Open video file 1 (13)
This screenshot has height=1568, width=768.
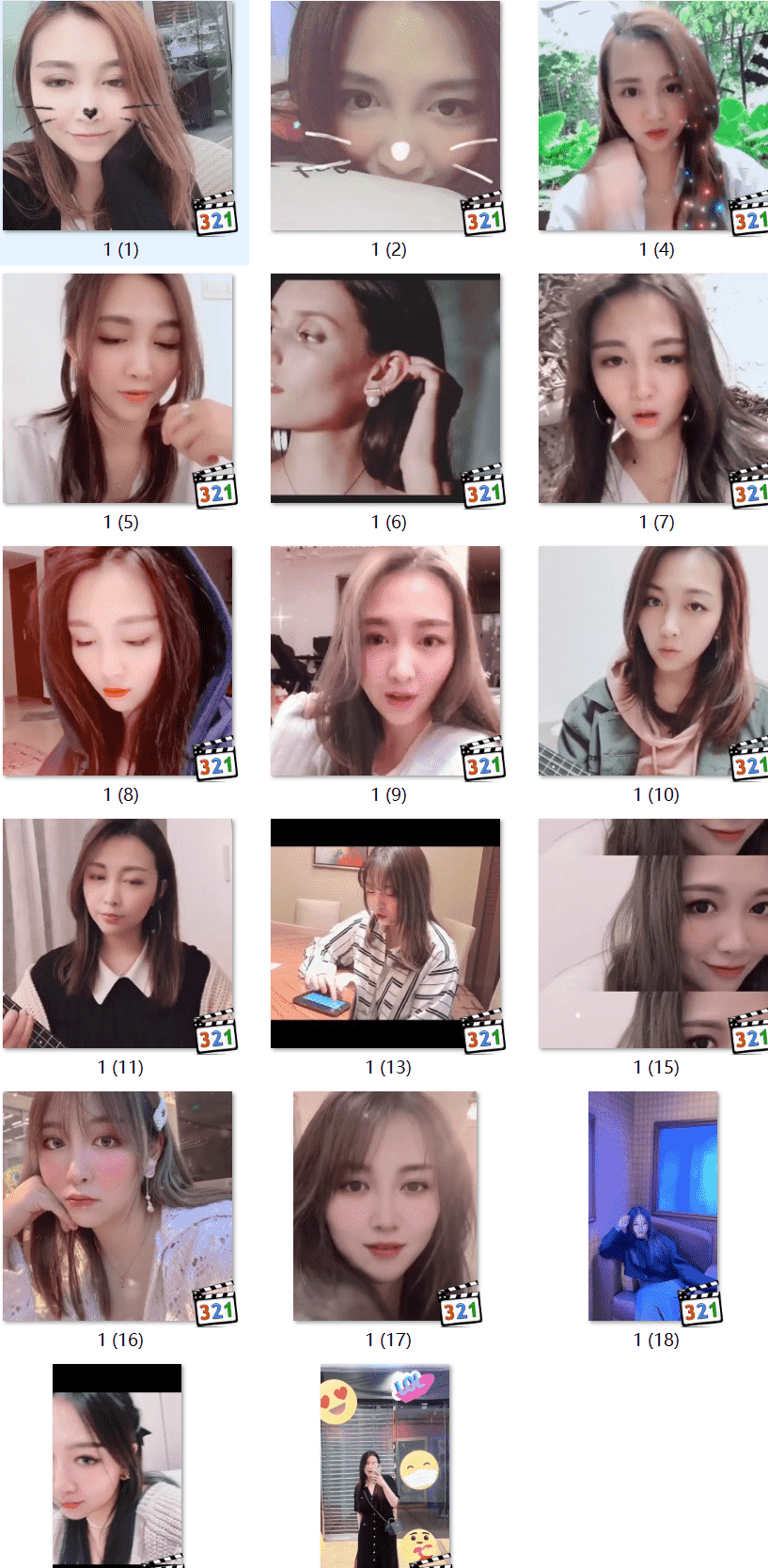pyautogui.click(x=385, y=933)
